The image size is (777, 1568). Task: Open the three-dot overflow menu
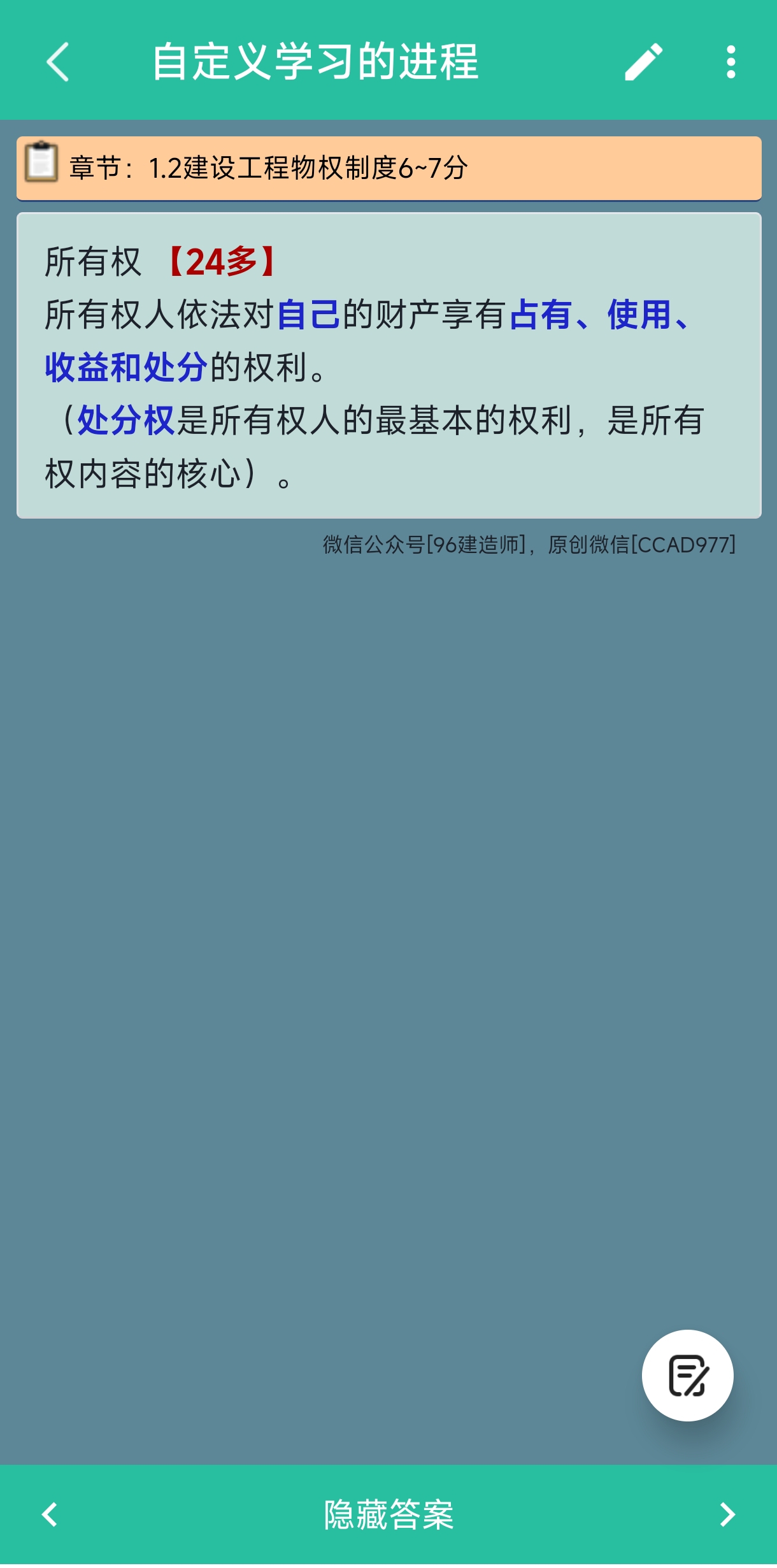pos(731,62)
